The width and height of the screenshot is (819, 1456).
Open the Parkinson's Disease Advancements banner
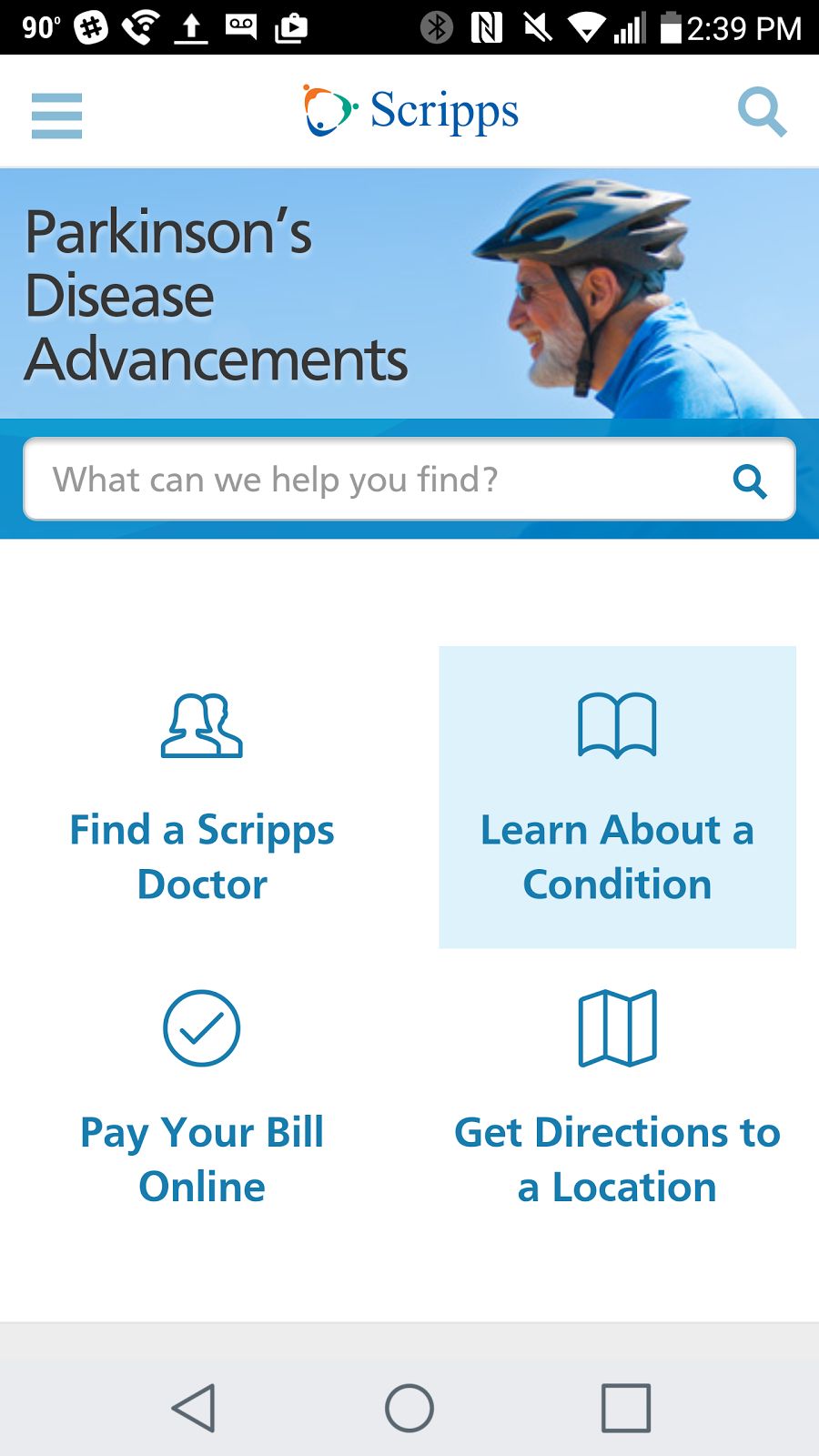tap(409, 293)
